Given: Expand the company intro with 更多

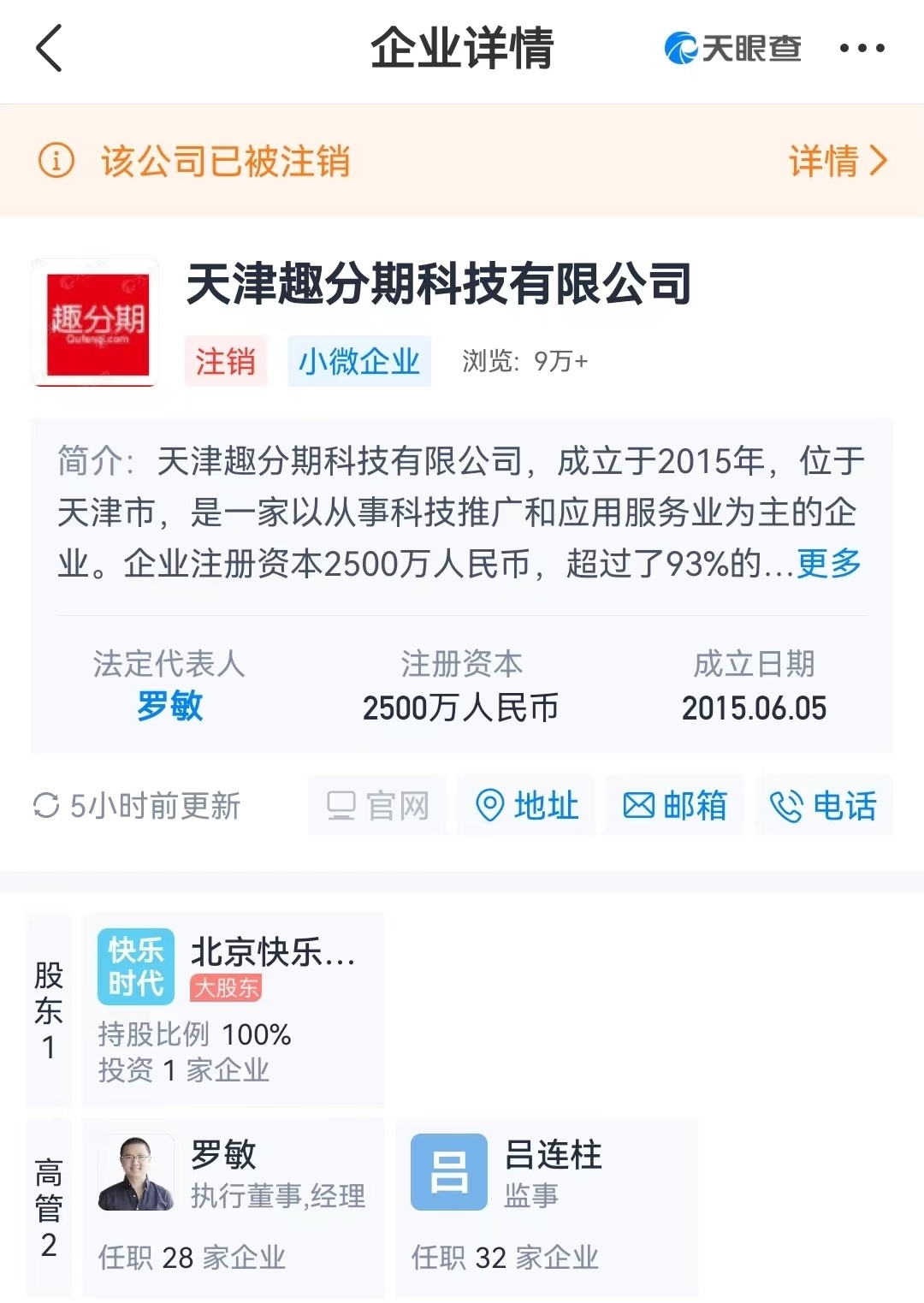Looking at the screenshot, I should [x=828, y=563].
